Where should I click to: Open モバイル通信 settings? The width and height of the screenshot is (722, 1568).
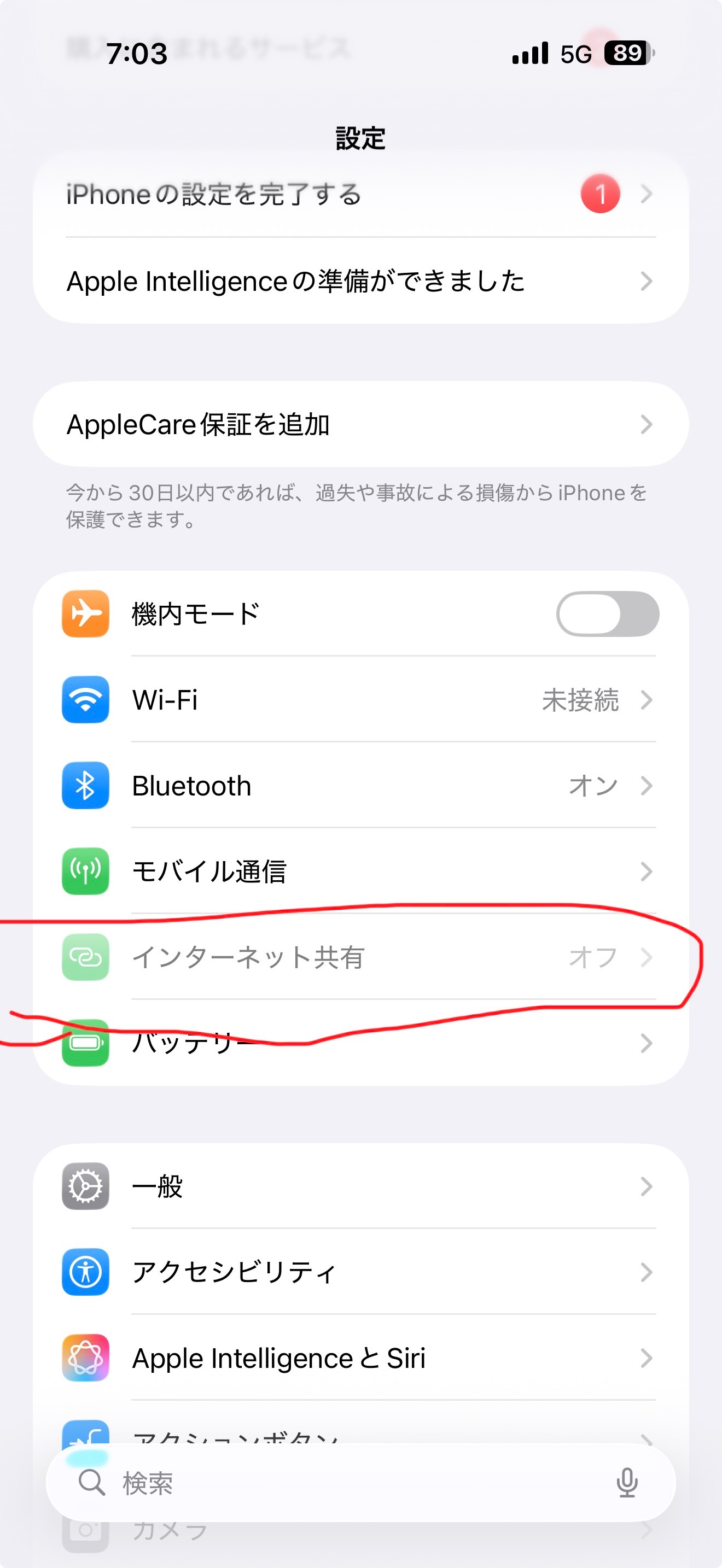coord(359,871)
